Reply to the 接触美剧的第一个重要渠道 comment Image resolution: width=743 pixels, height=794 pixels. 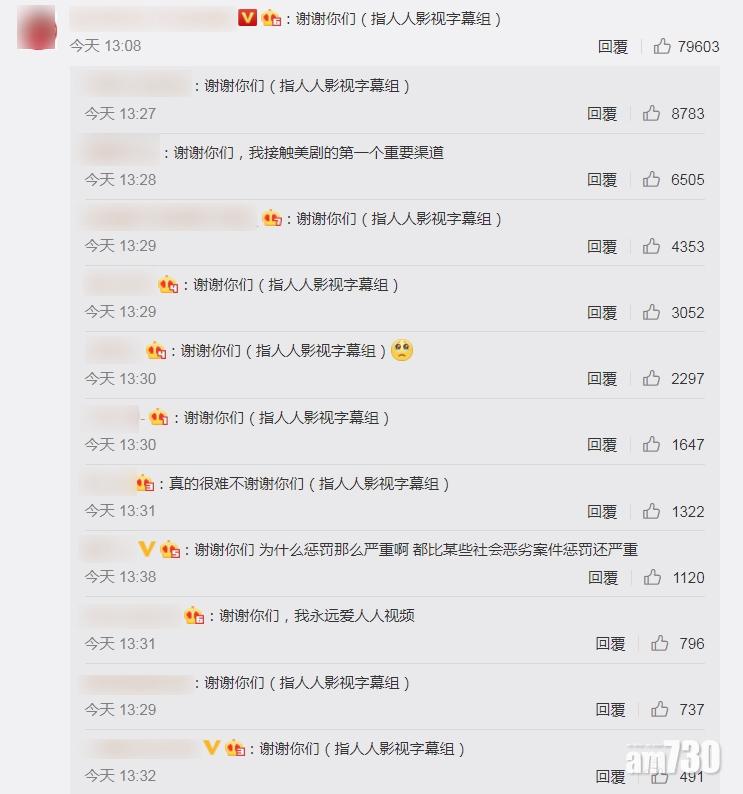(x=602, y=180)
